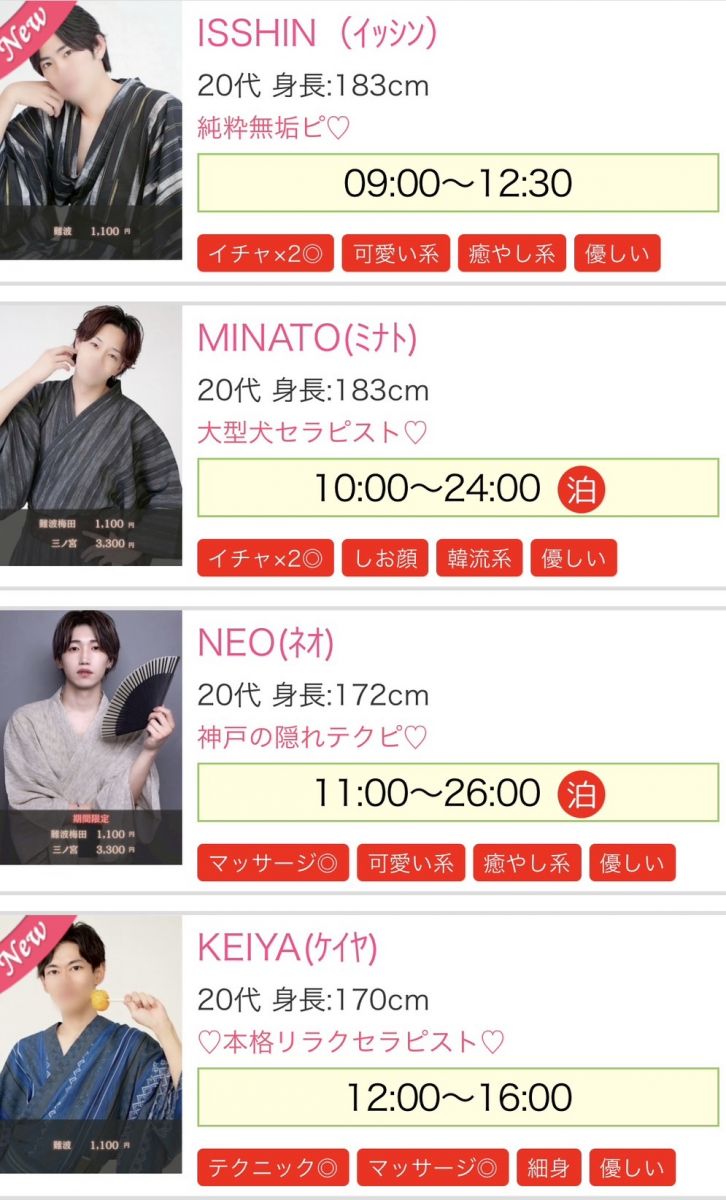726x1200 pixels.
Task: Tap the 細身 tag under KEIYA
Action: pyautogui.click(x=548, y=1167)
